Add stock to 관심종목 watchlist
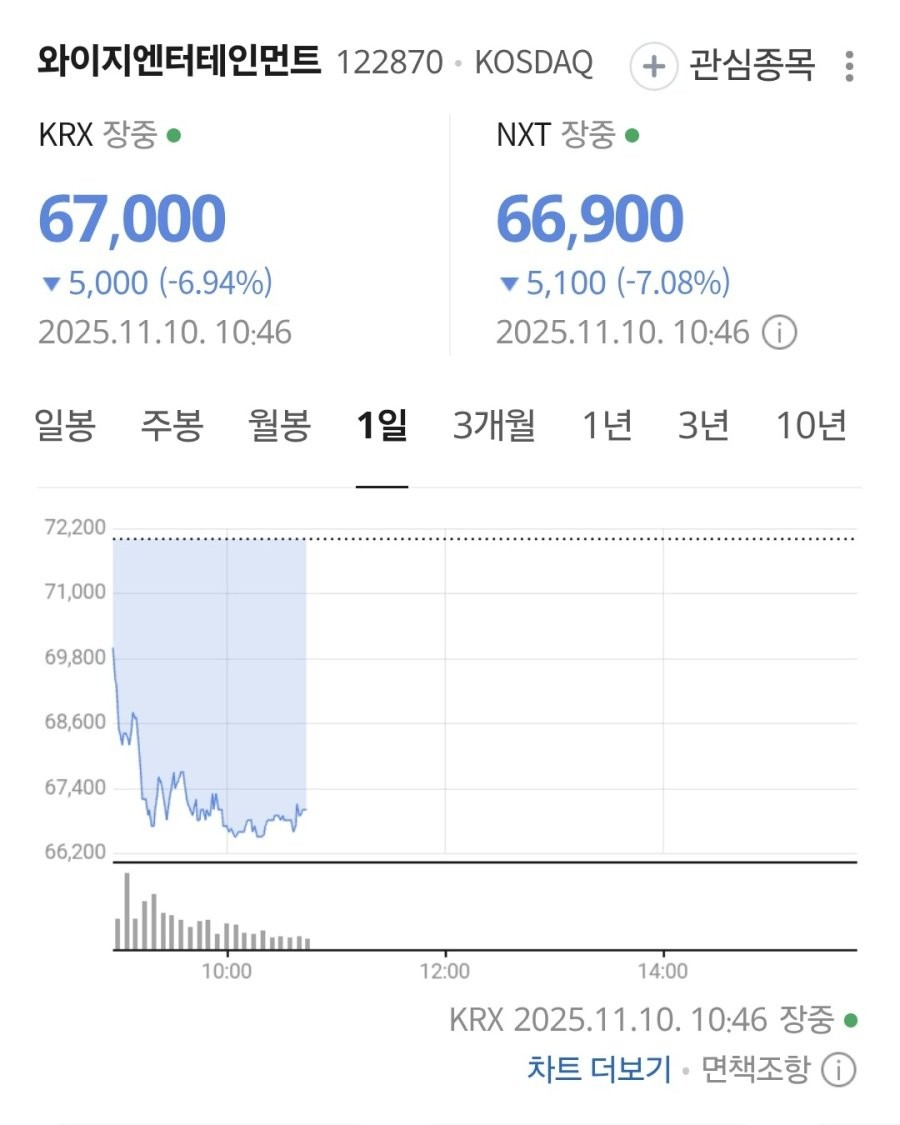This screenshot has height=1125, width=900. click(724, 66)
